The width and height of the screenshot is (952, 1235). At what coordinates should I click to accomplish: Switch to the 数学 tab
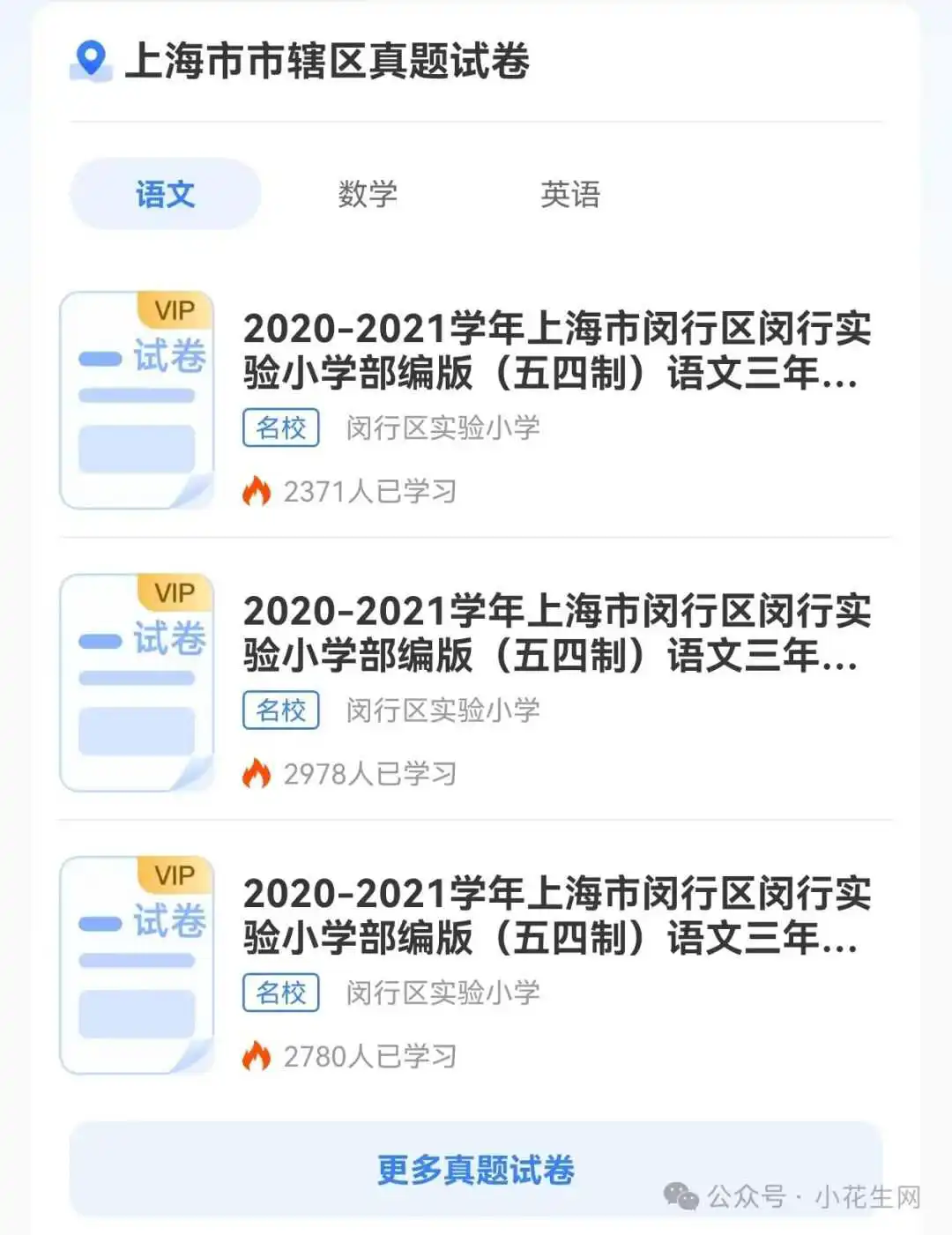pos(368,194)
